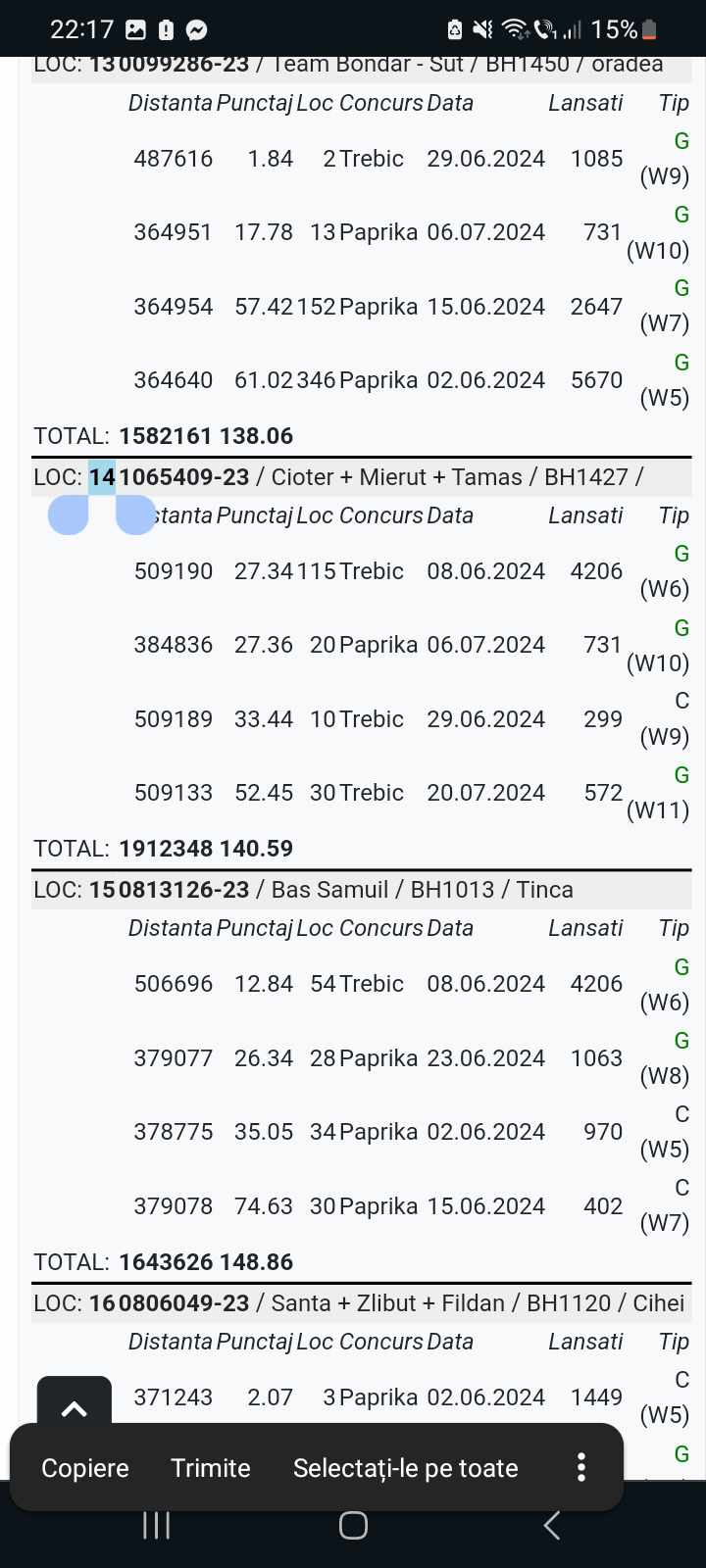Viewport: 706px width, 1568px height.
Task: Go back with the system back button
Action: tap(552, 1525)
